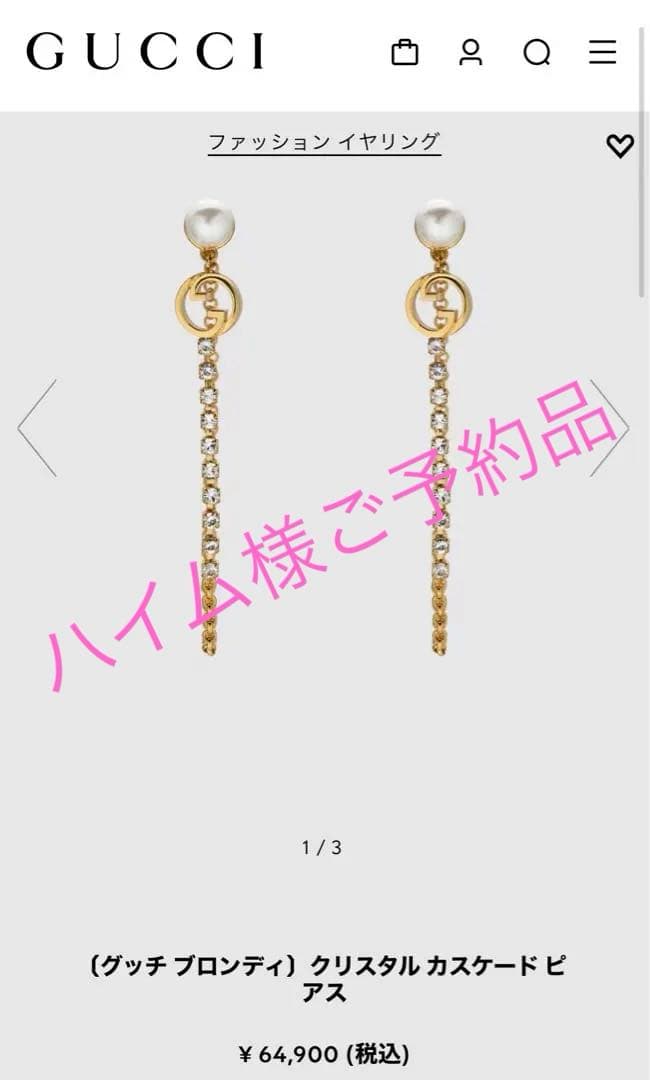Open the hamburger menu
650x1080 pixels.
click(x=602, y=52)
